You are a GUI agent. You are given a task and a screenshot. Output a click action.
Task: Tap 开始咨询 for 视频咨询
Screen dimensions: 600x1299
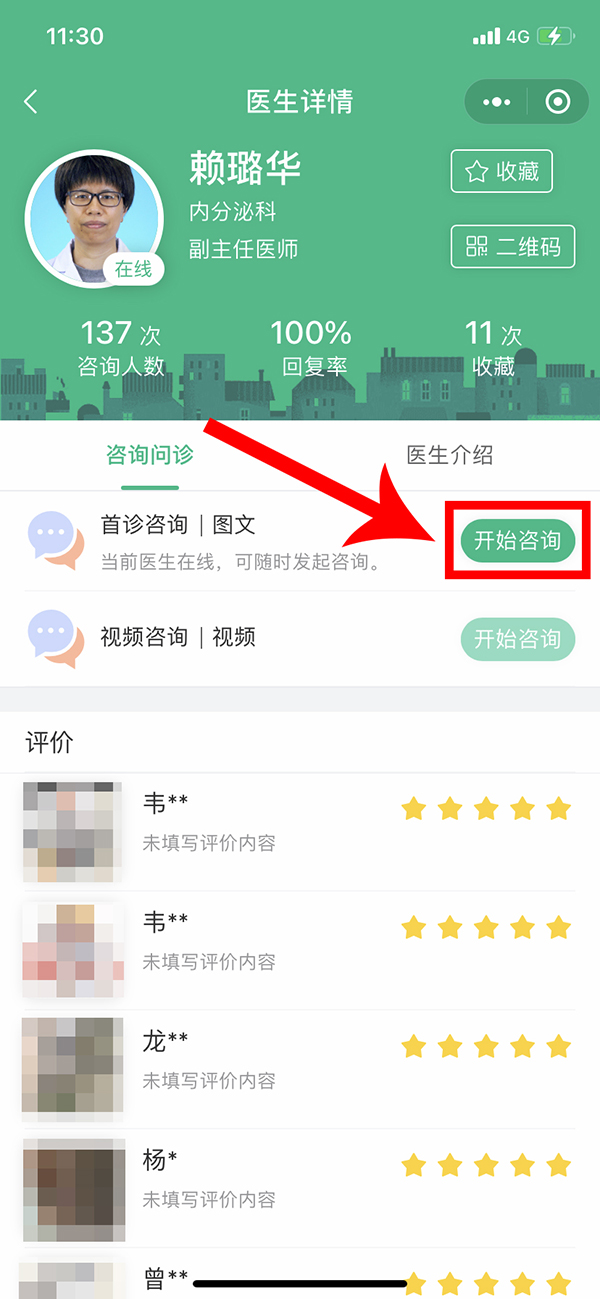coord(517,638)
